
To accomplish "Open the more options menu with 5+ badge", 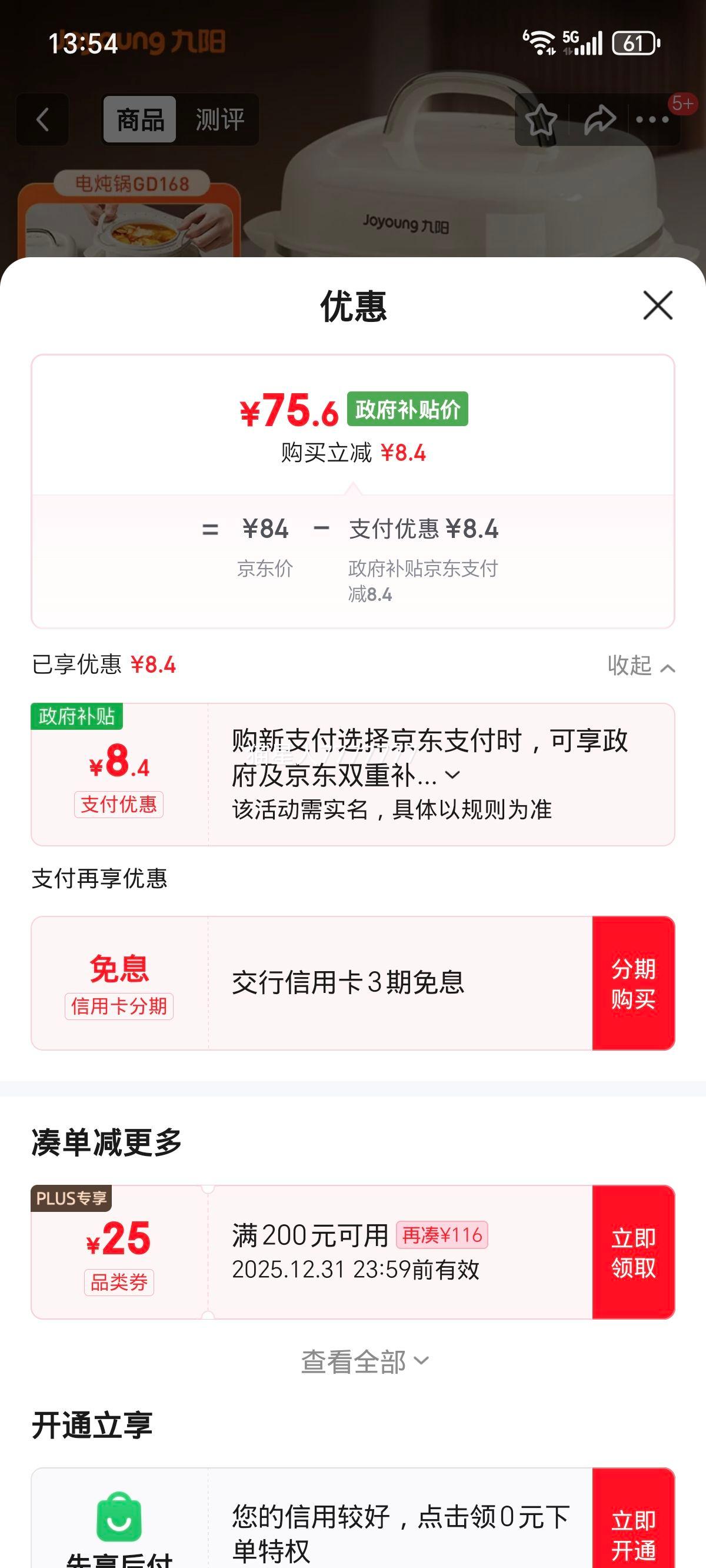I will pyautogui.click(x=652, y=119).
